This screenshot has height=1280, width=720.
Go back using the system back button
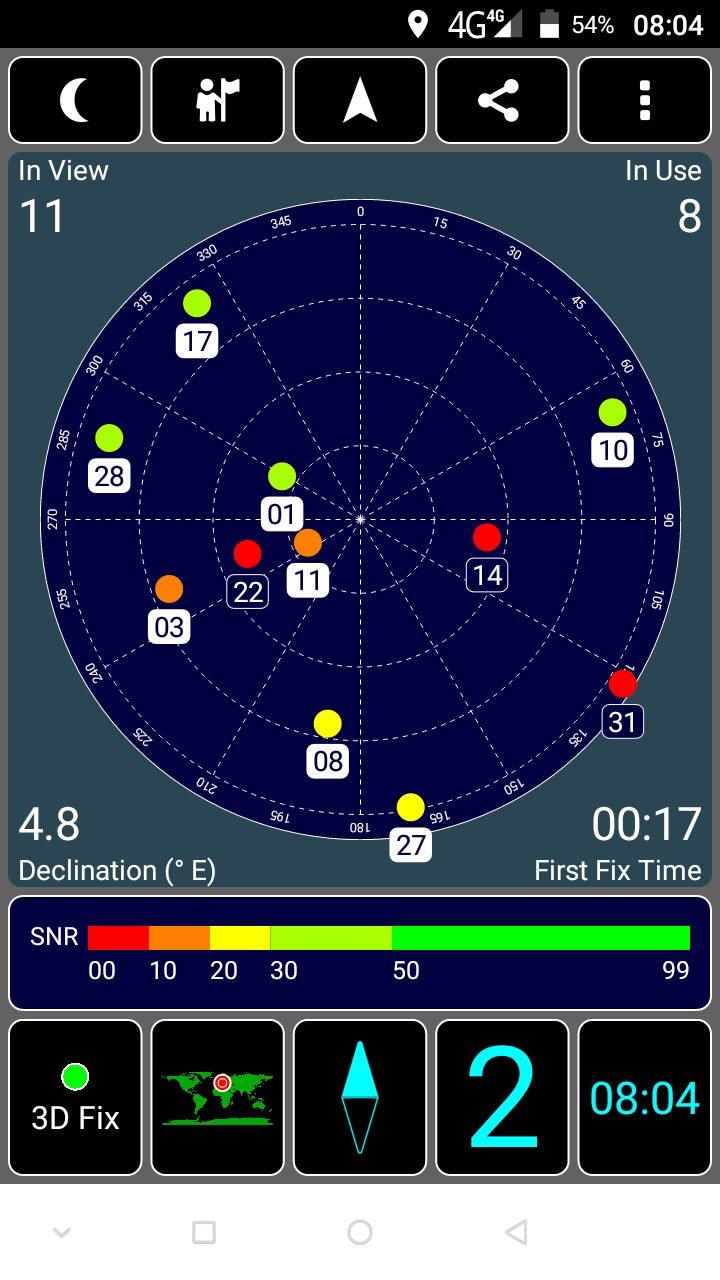coord(516,1233)
